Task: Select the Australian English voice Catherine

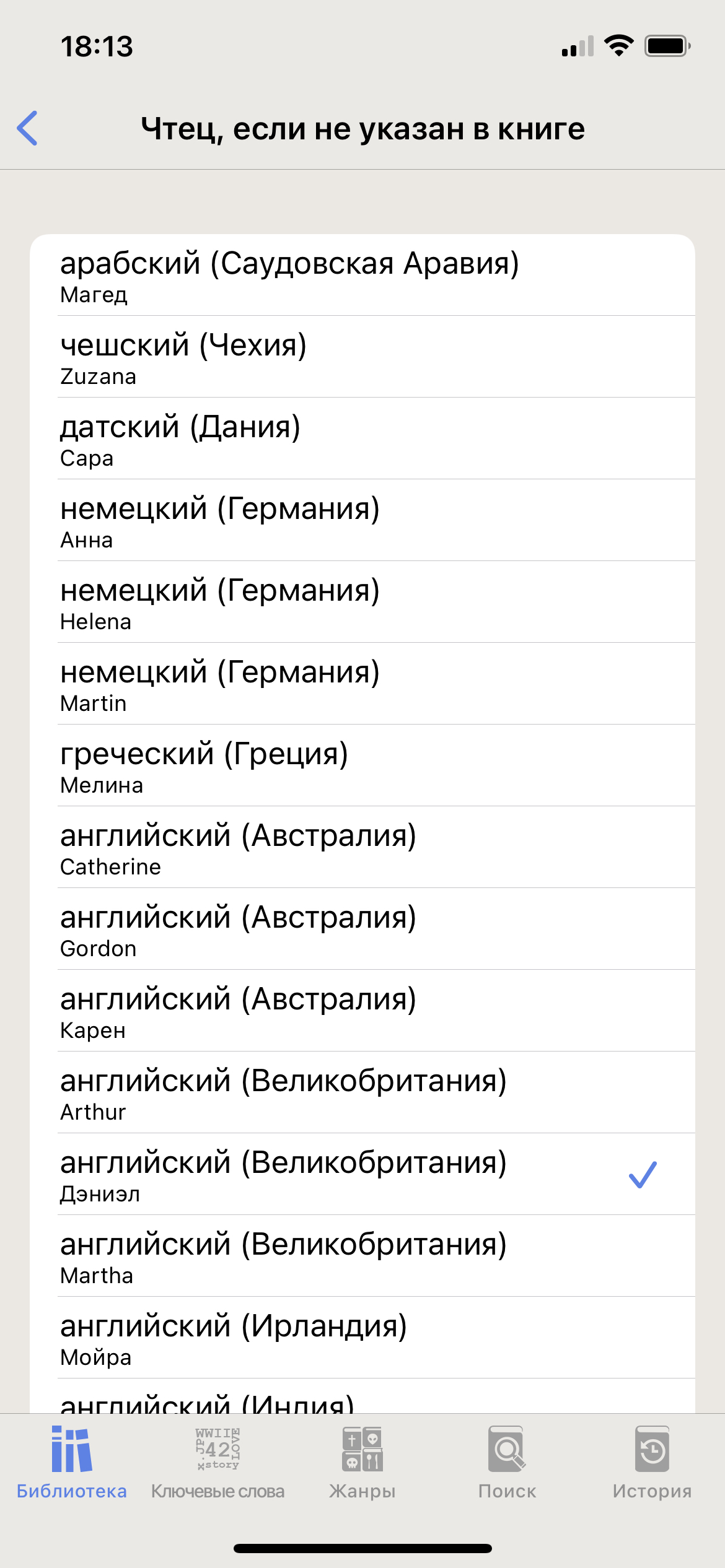Action: point(362,847)
